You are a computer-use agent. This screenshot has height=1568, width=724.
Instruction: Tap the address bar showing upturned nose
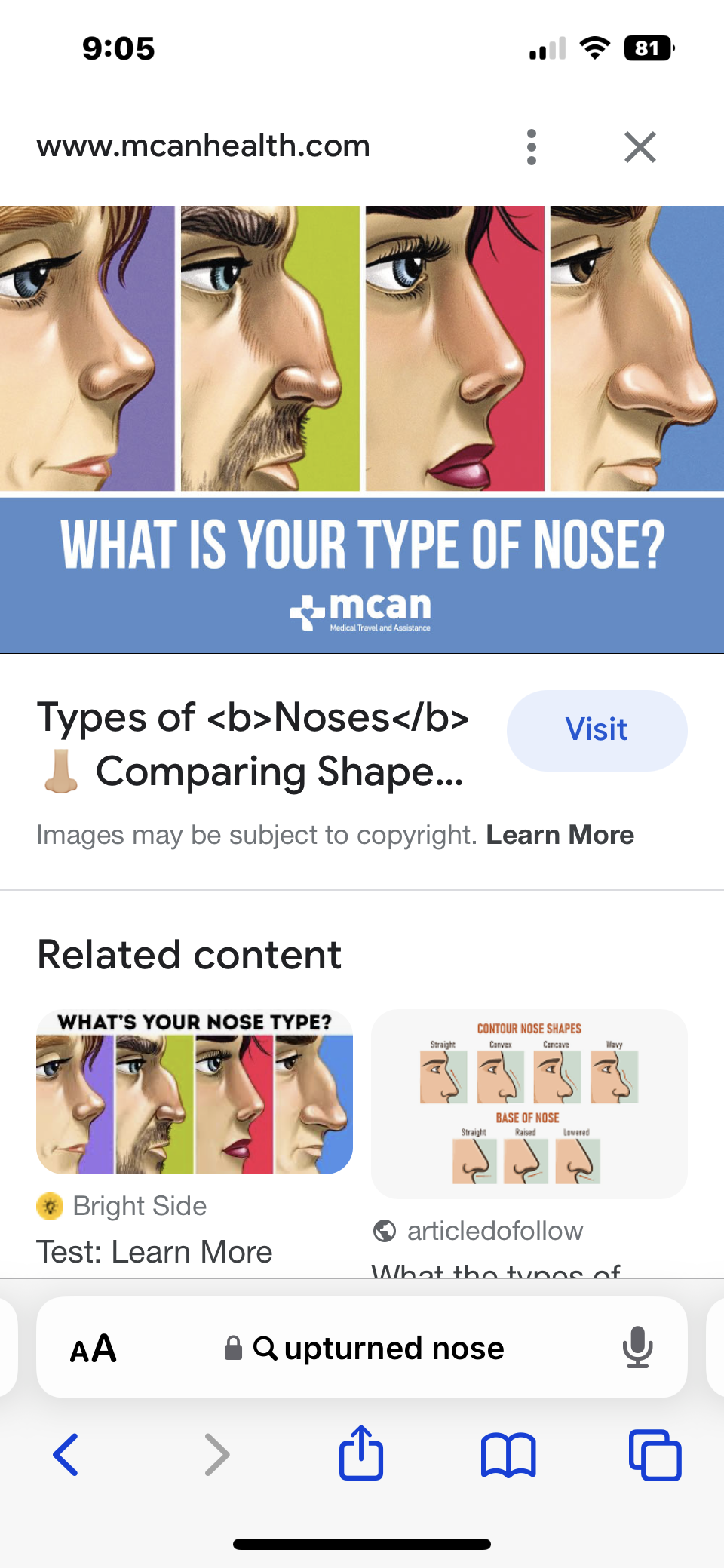pos(377,1349)
